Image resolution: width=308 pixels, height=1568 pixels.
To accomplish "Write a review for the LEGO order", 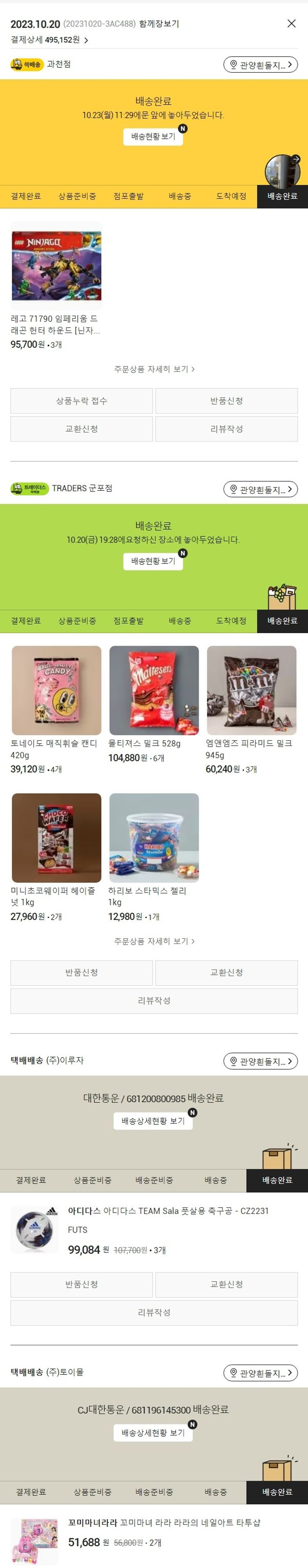I will coord(226,428).
